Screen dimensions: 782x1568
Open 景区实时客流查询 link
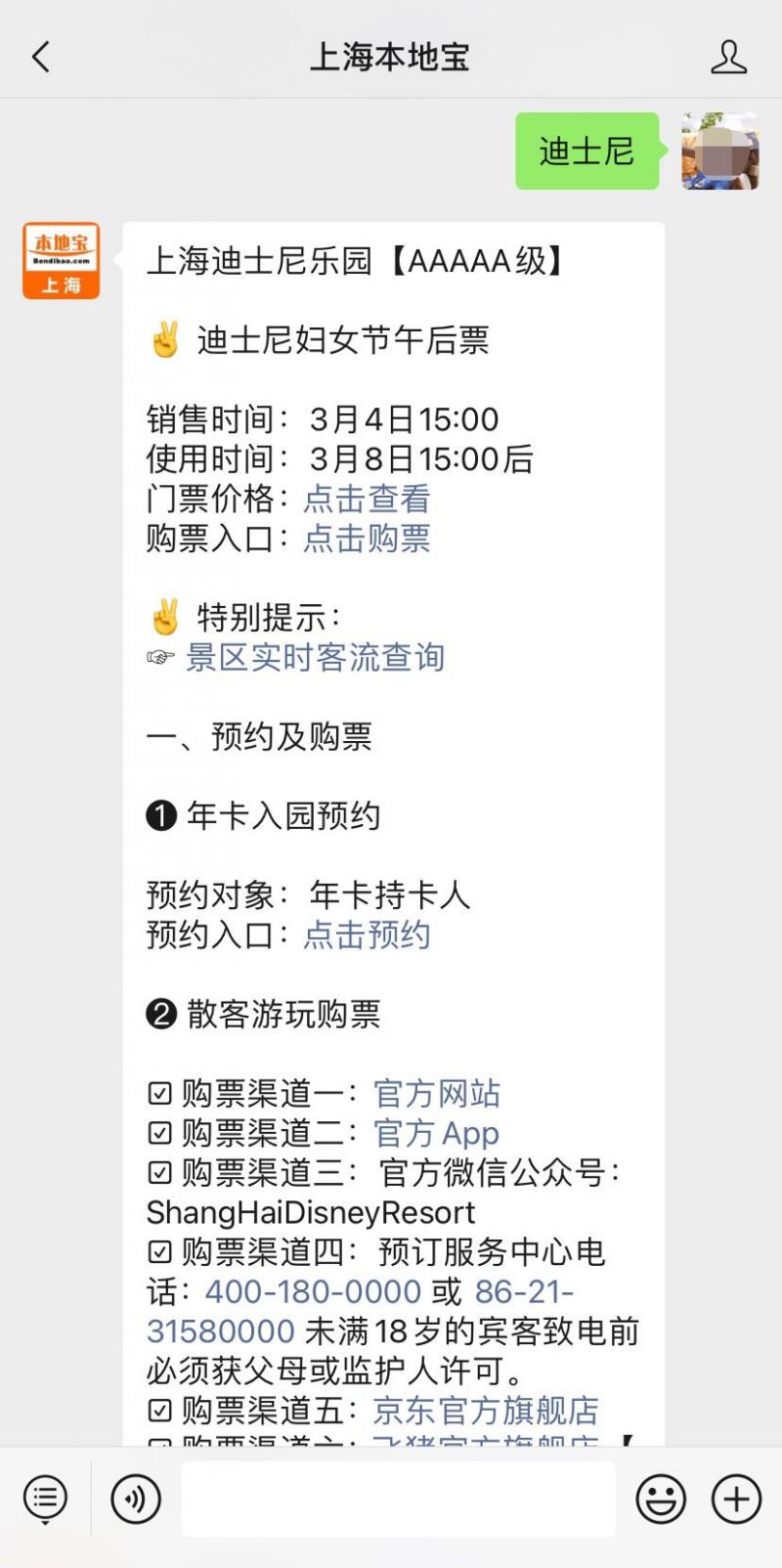(x=315, y=657)
